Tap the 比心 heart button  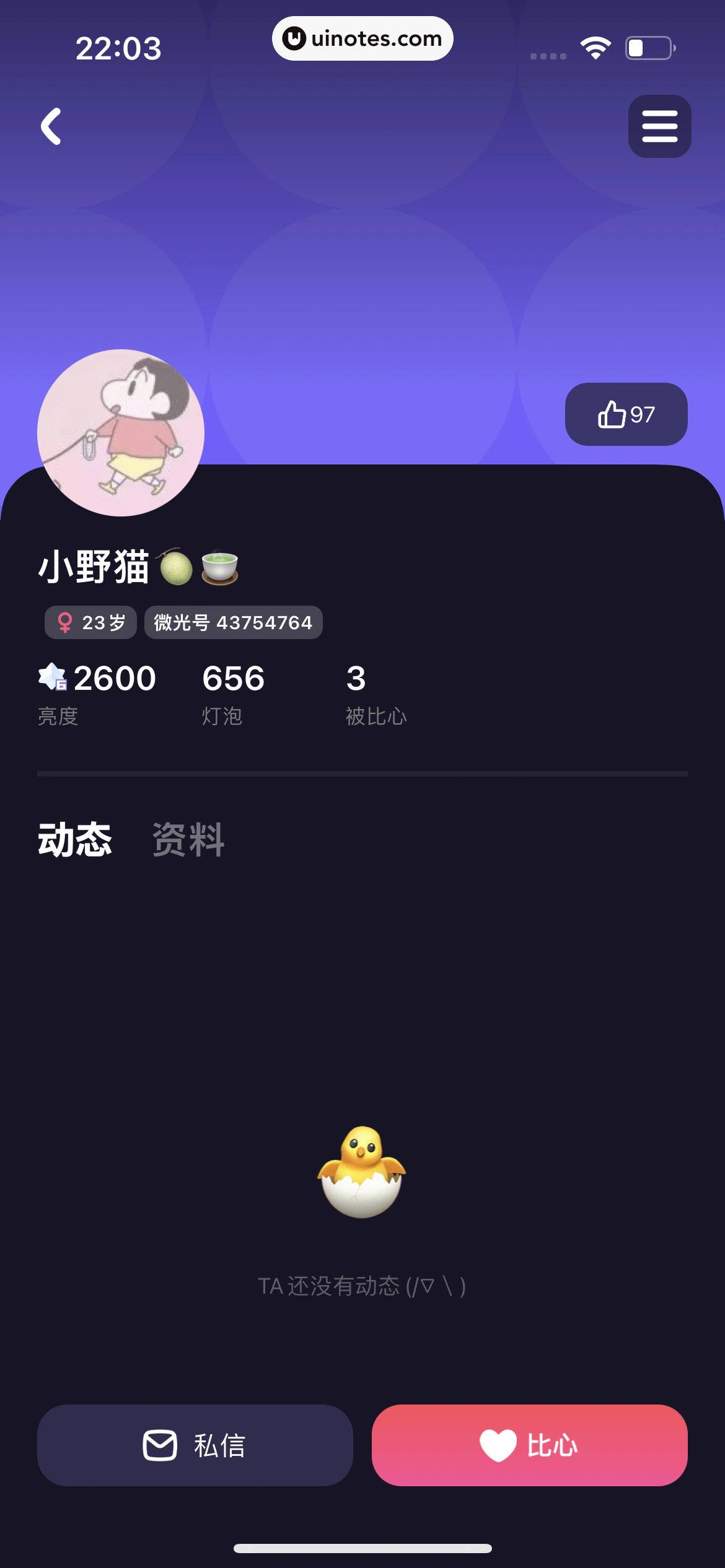point(529,1445)
